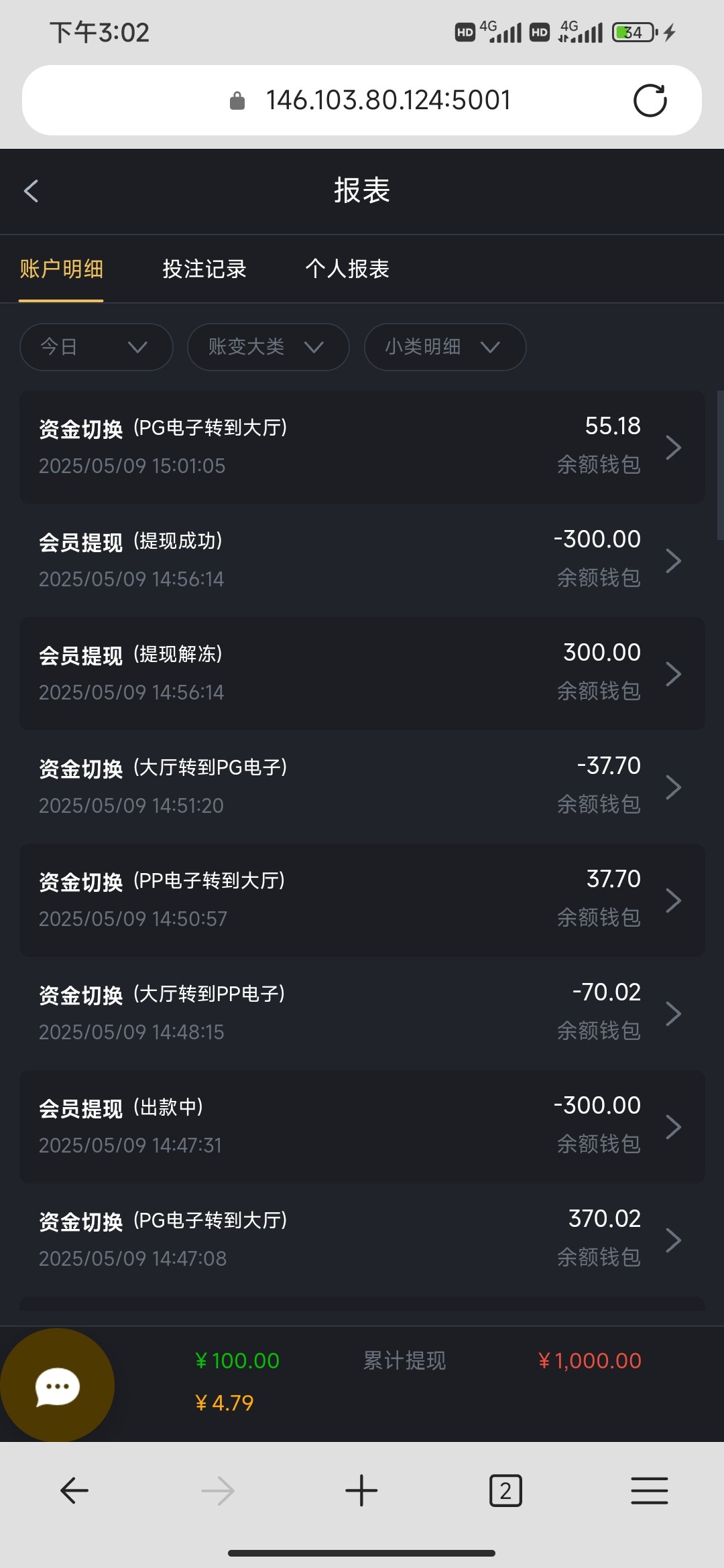Open the 出款中 -300.00 withdrawal record
The width and height of the screenshot is (724, 1568).
click(x=362, y=1126)
